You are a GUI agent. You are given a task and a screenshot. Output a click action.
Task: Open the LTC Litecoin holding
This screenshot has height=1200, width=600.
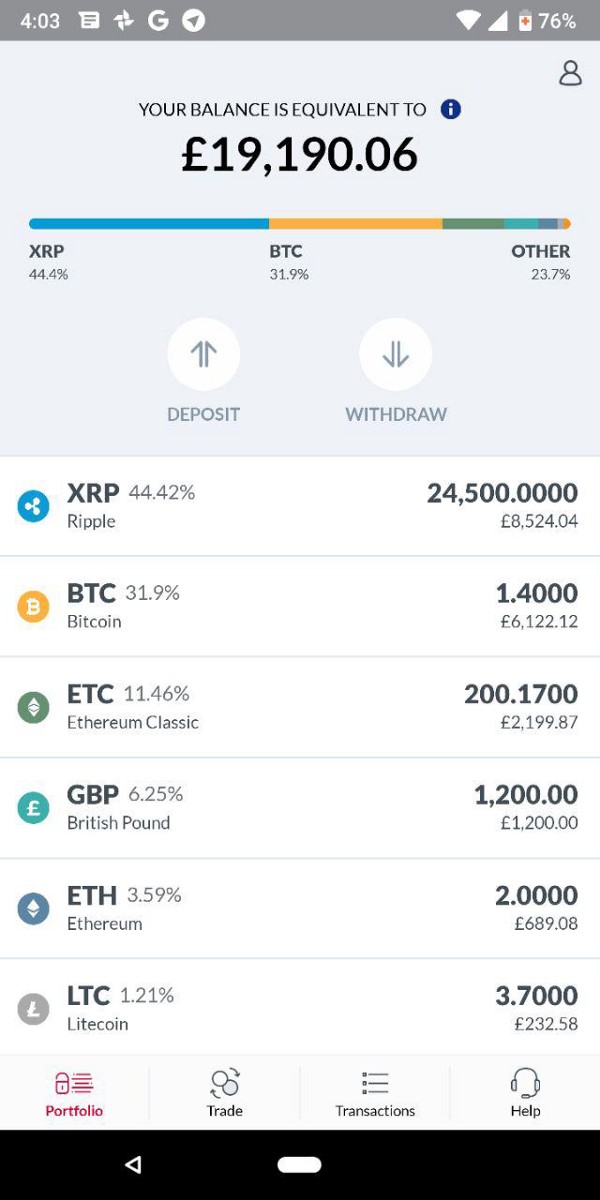[x=300, y=1008]
